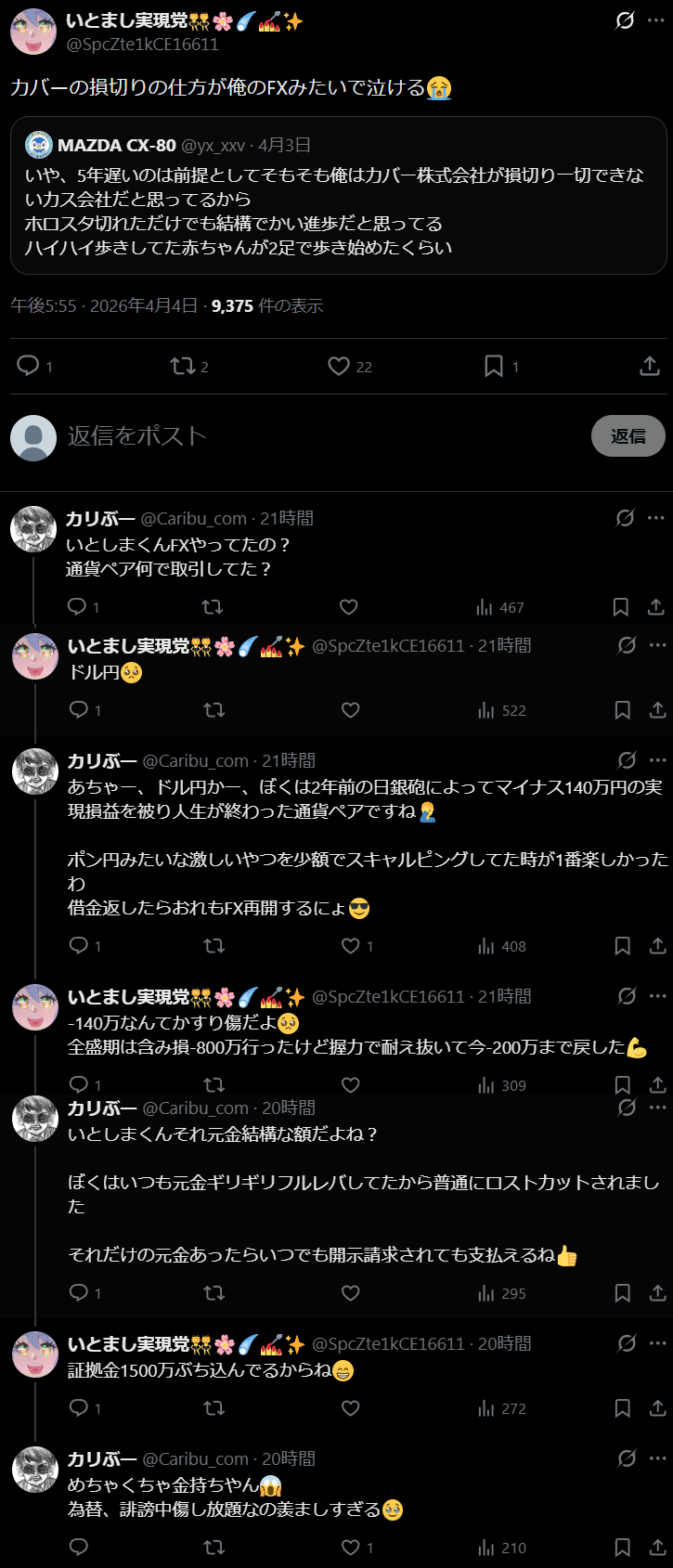Viewport: 673px width, 1568px height.
Task: Open @Caribu_com profile from the 通貨ペア reply
Action: tap(34, 530)
